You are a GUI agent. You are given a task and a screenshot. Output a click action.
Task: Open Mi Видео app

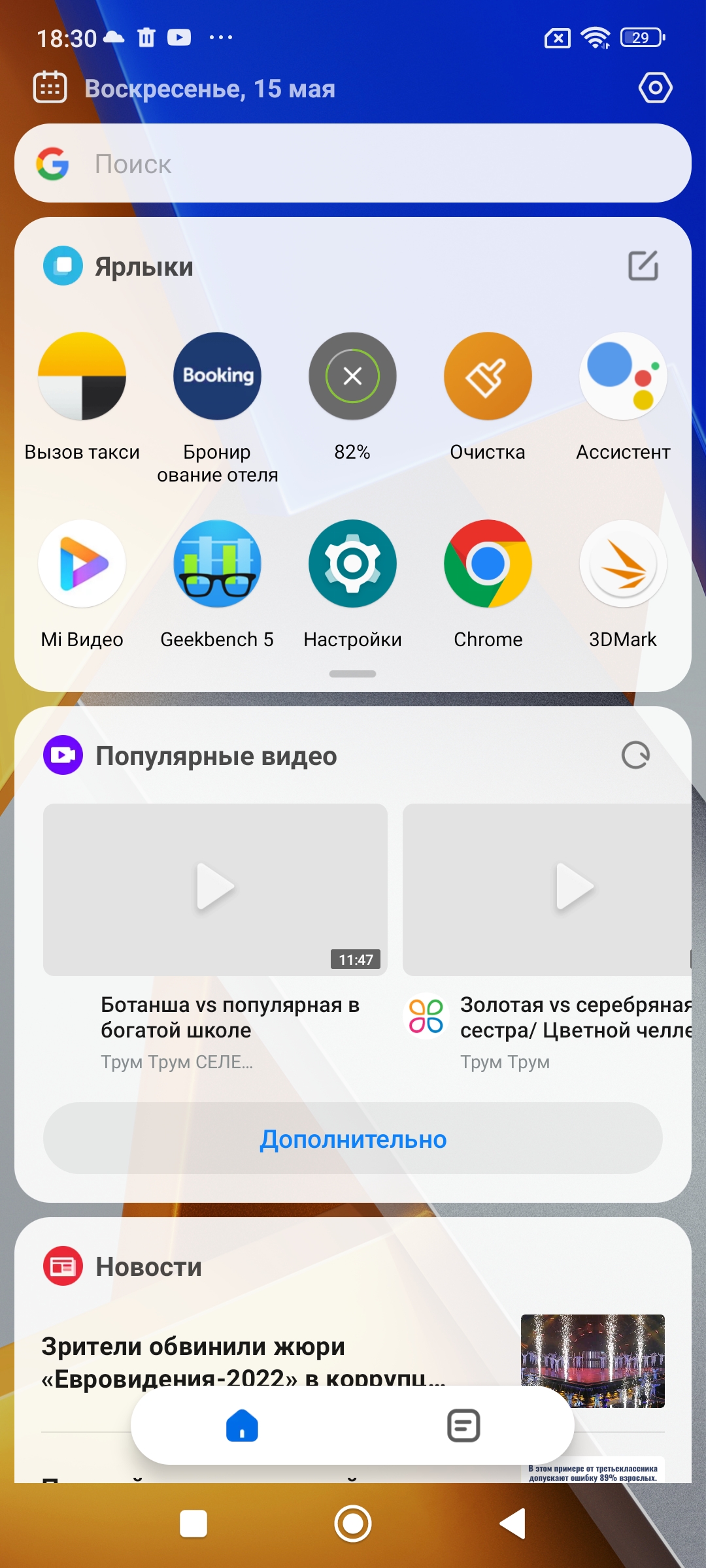click(x=82, y=564)
